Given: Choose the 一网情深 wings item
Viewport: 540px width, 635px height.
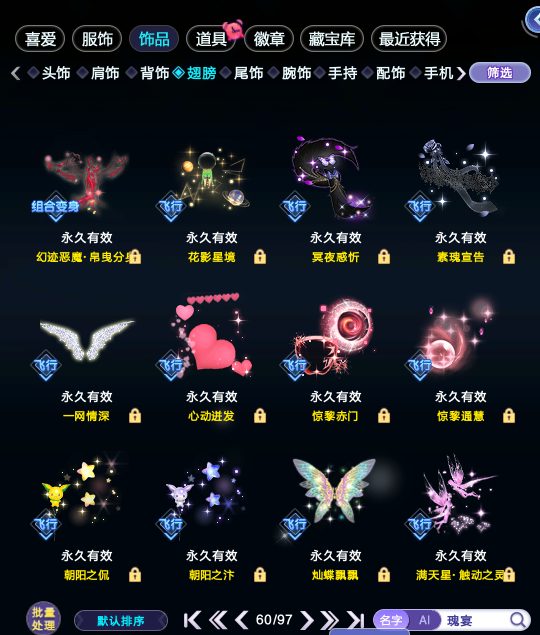Looking at the screenshot, I should (86, 358).
